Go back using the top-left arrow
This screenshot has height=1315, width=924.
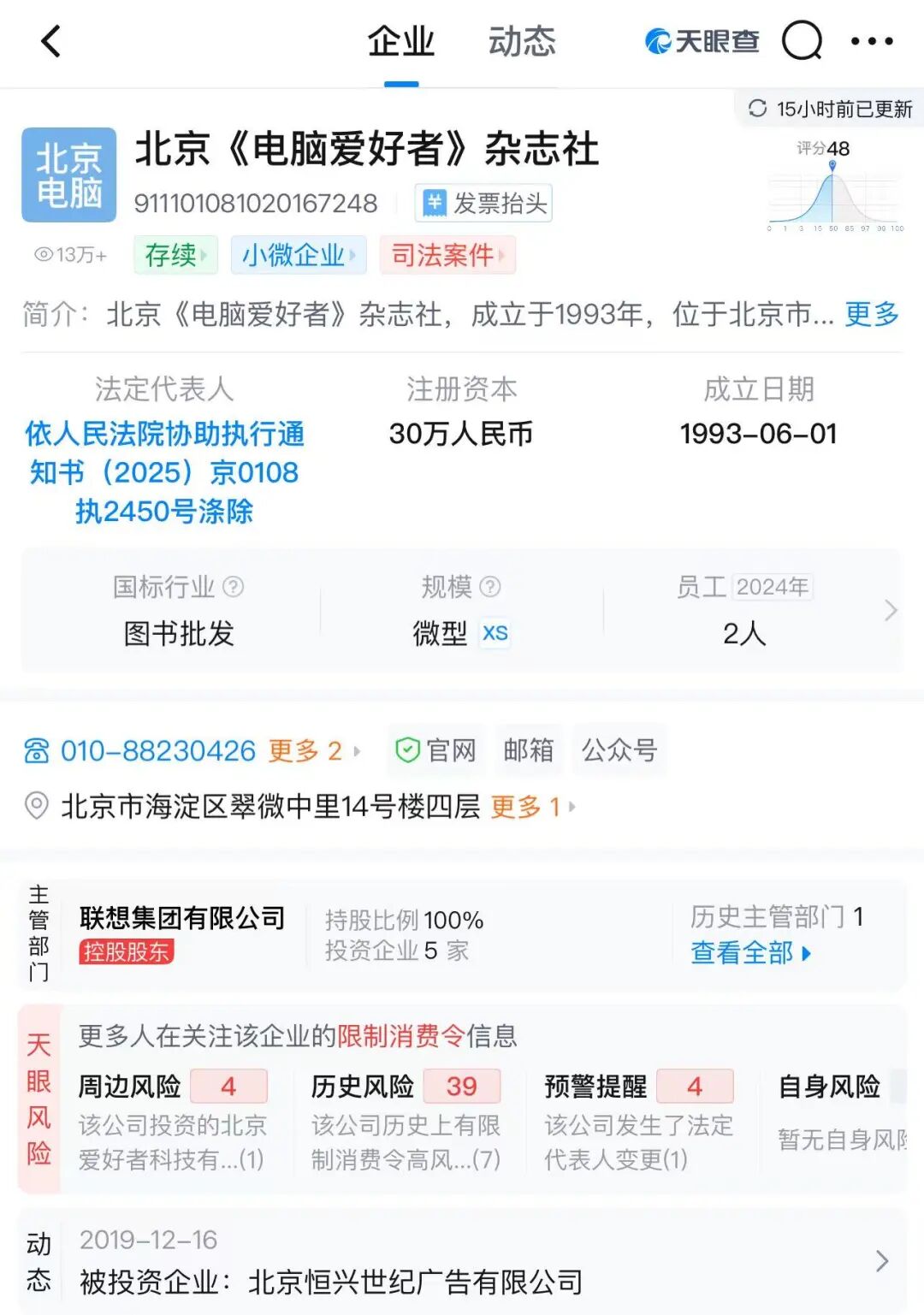click(51, 41)
